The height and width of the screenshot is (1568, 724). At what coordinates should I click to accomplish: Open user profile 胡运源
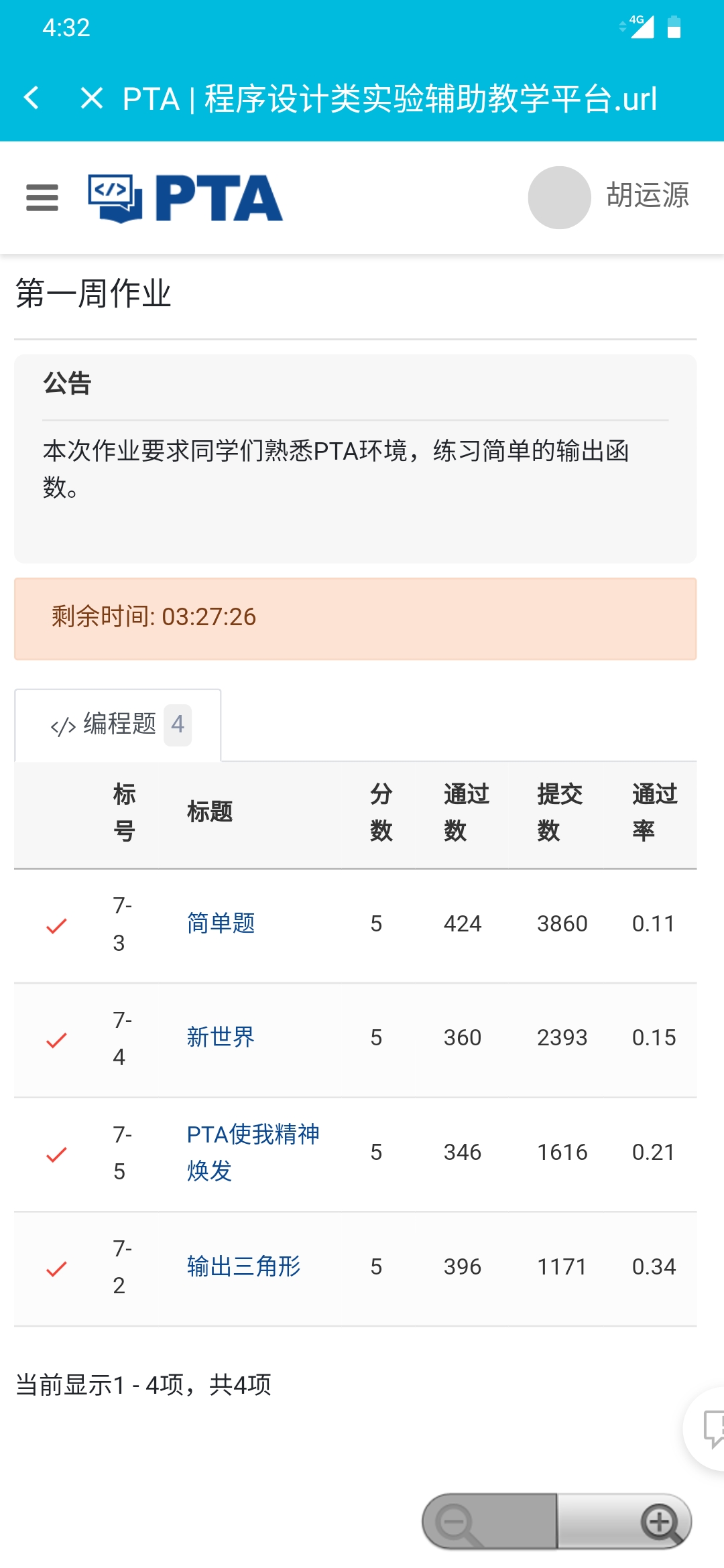pyautogui.click(x=609, y=196)
